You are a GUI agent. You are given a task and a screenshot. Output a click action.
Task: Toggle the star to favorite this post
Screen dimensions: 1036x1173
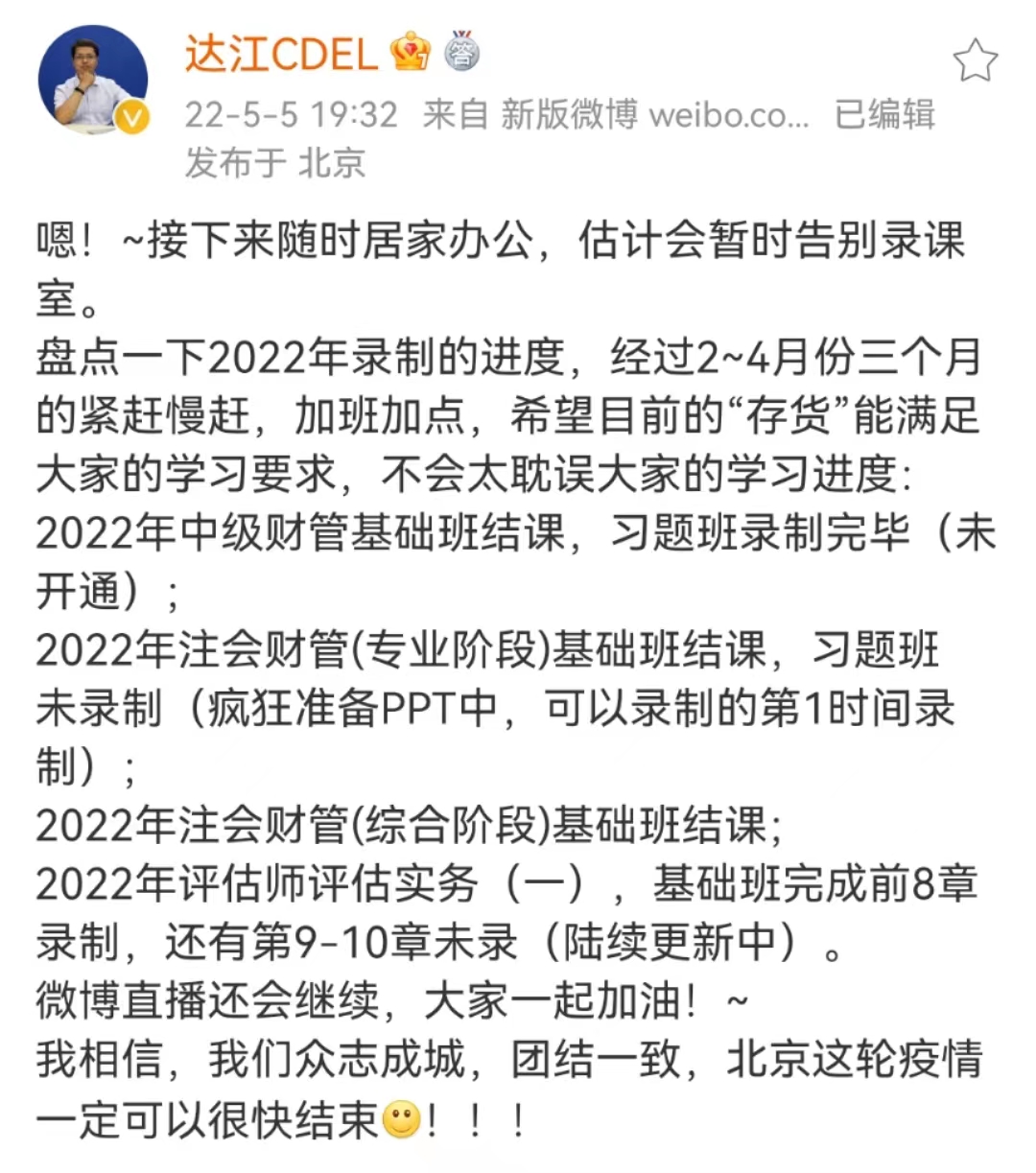(x=975, y=58)
